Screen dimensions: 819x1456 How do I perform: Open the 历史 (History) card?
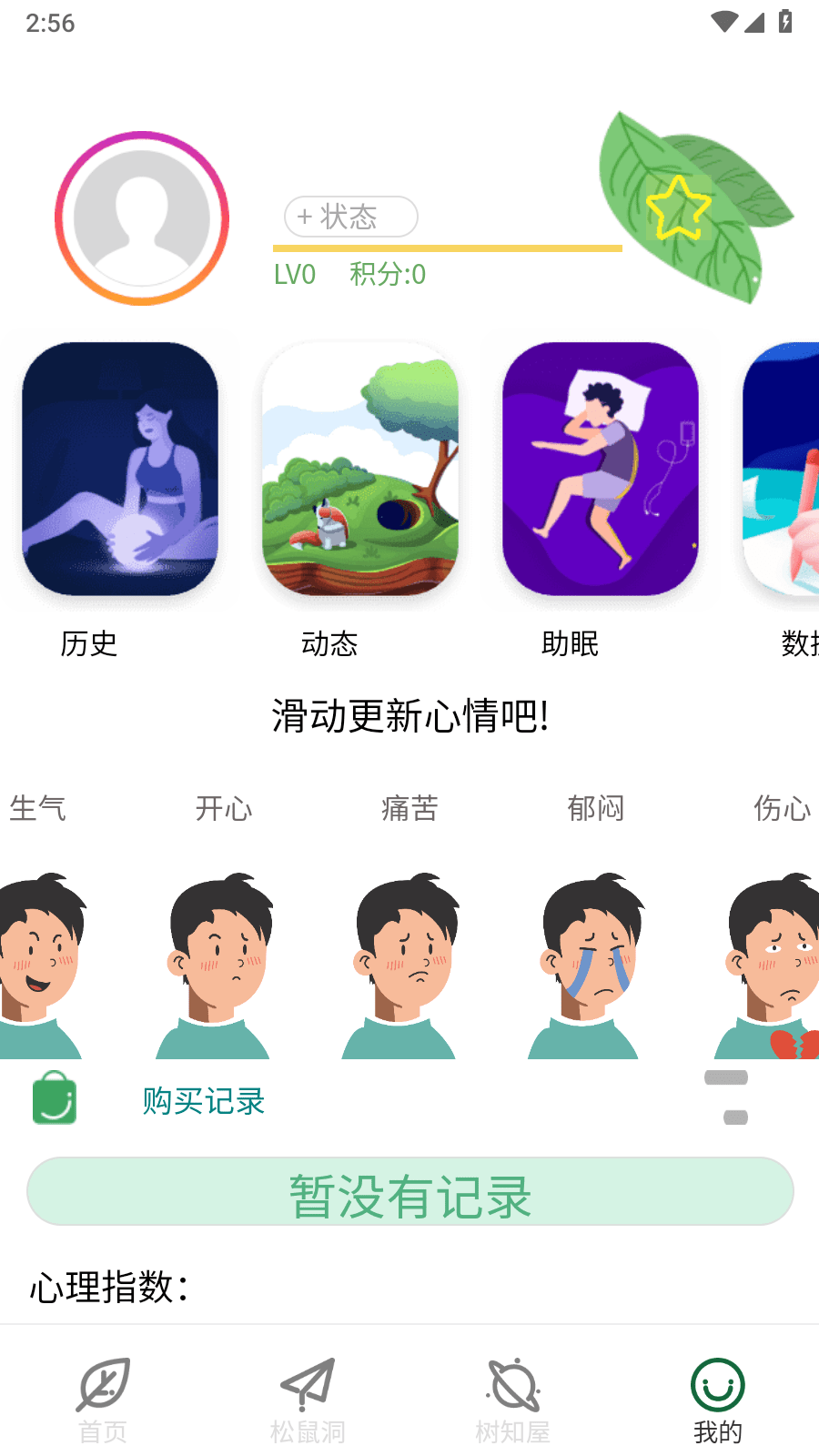coord(120,469)
